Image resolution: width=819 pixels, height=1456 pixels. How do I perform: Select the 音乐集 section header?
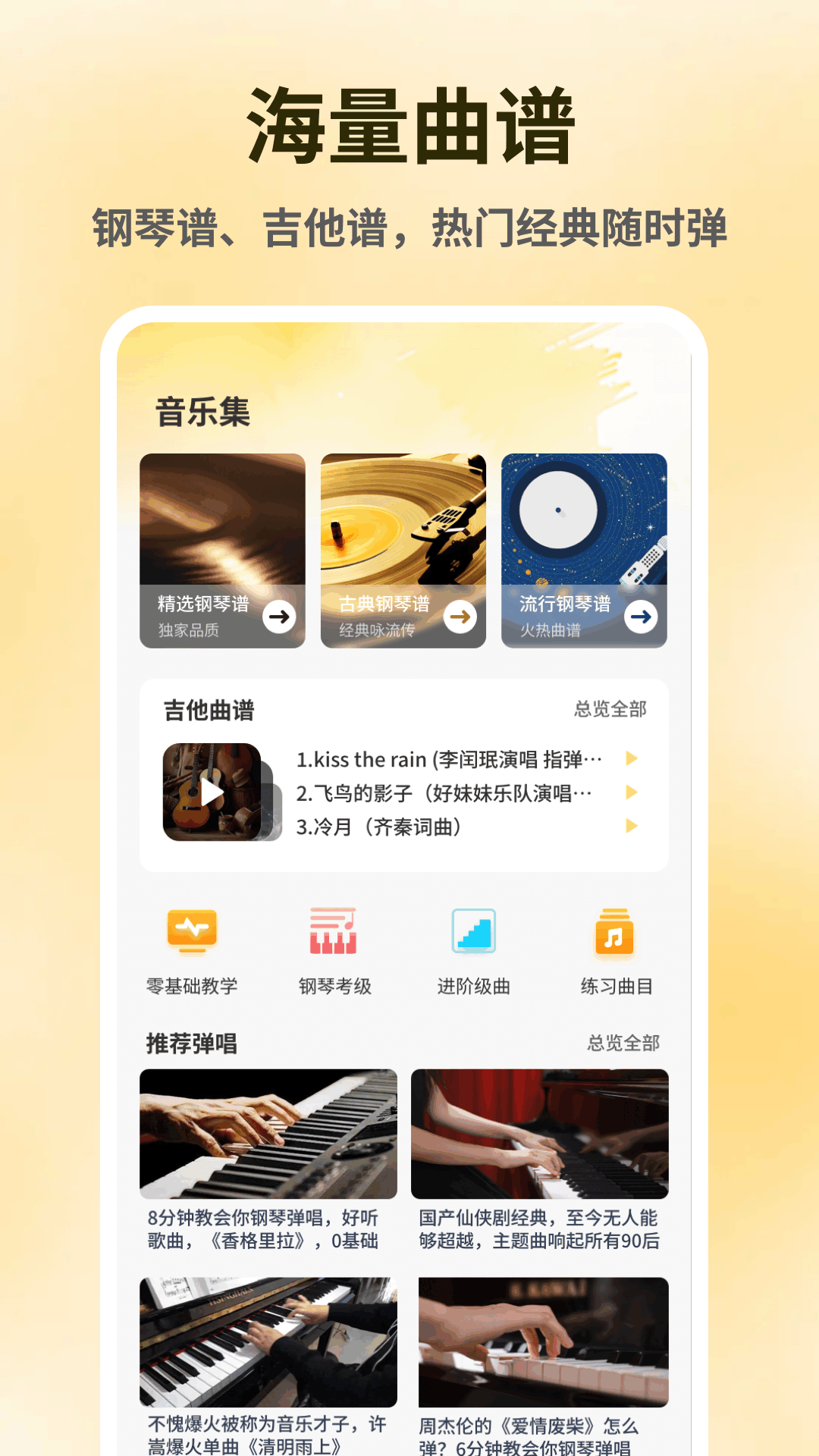203,413
